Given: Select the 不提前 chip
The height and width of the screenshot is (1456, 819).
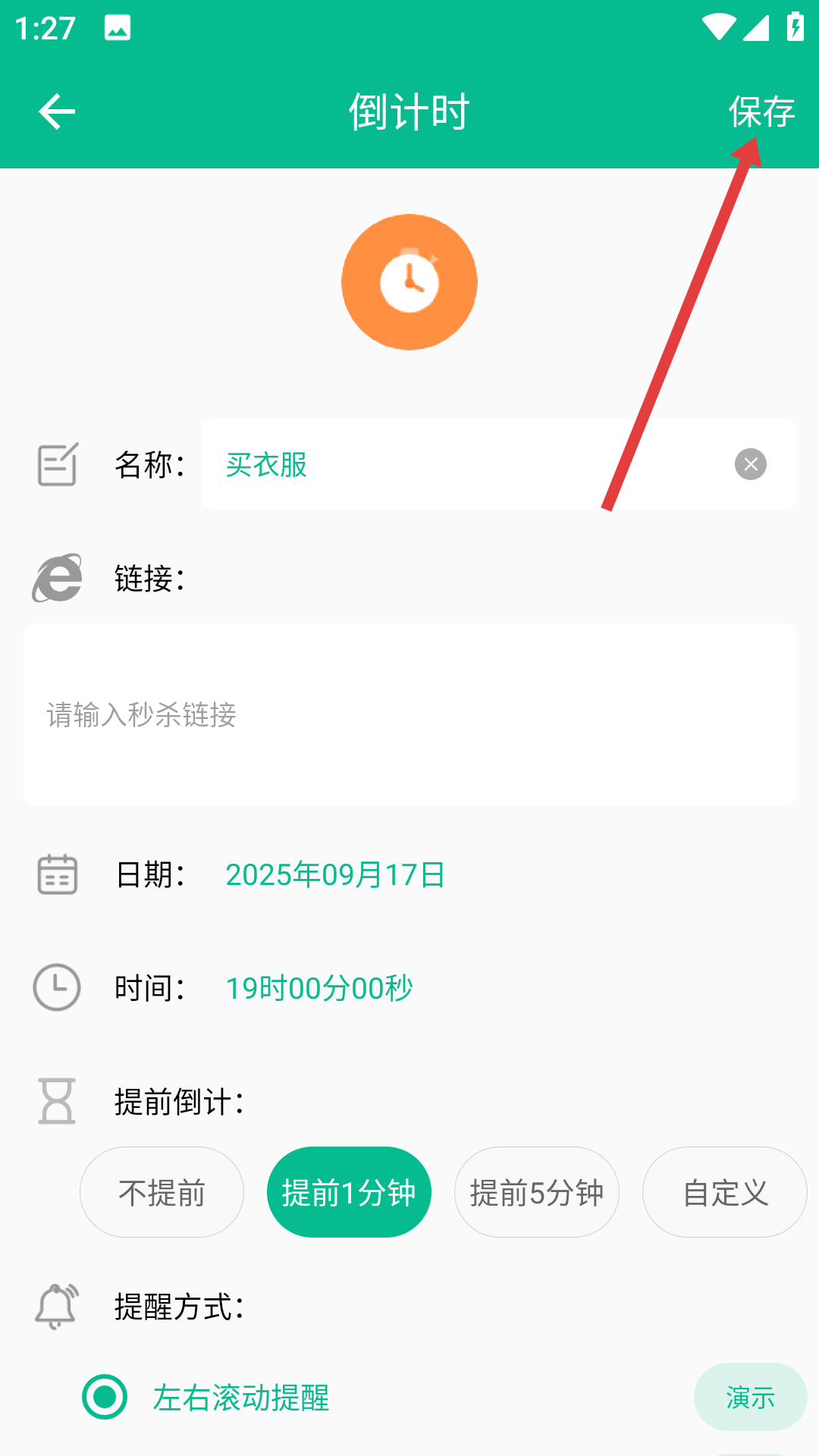Looking at the screenshot, I should 162,1192.
